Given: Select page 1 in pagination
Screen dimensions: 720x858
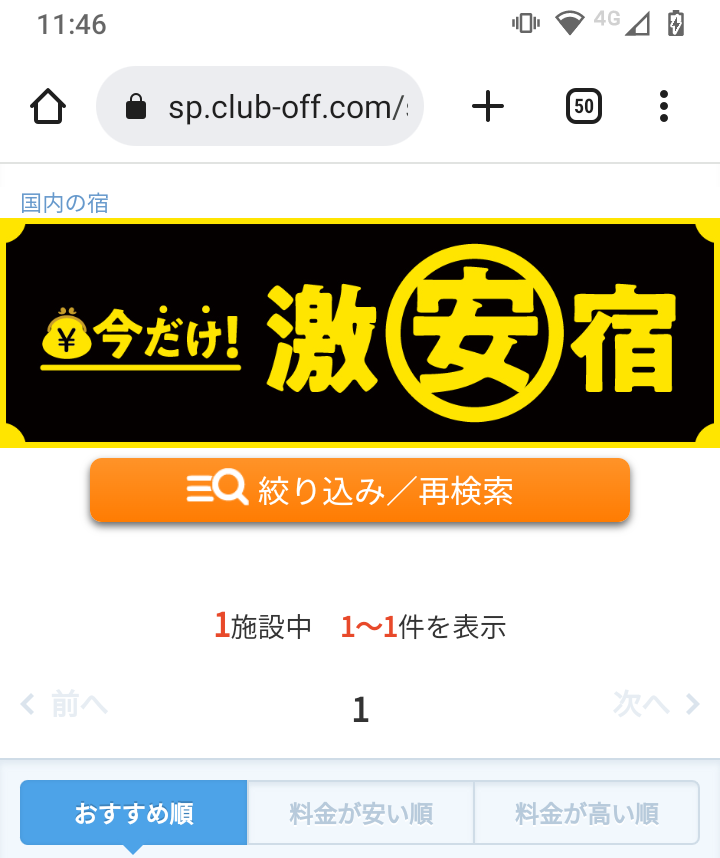Looking at the screenshot, I should 361,709.
